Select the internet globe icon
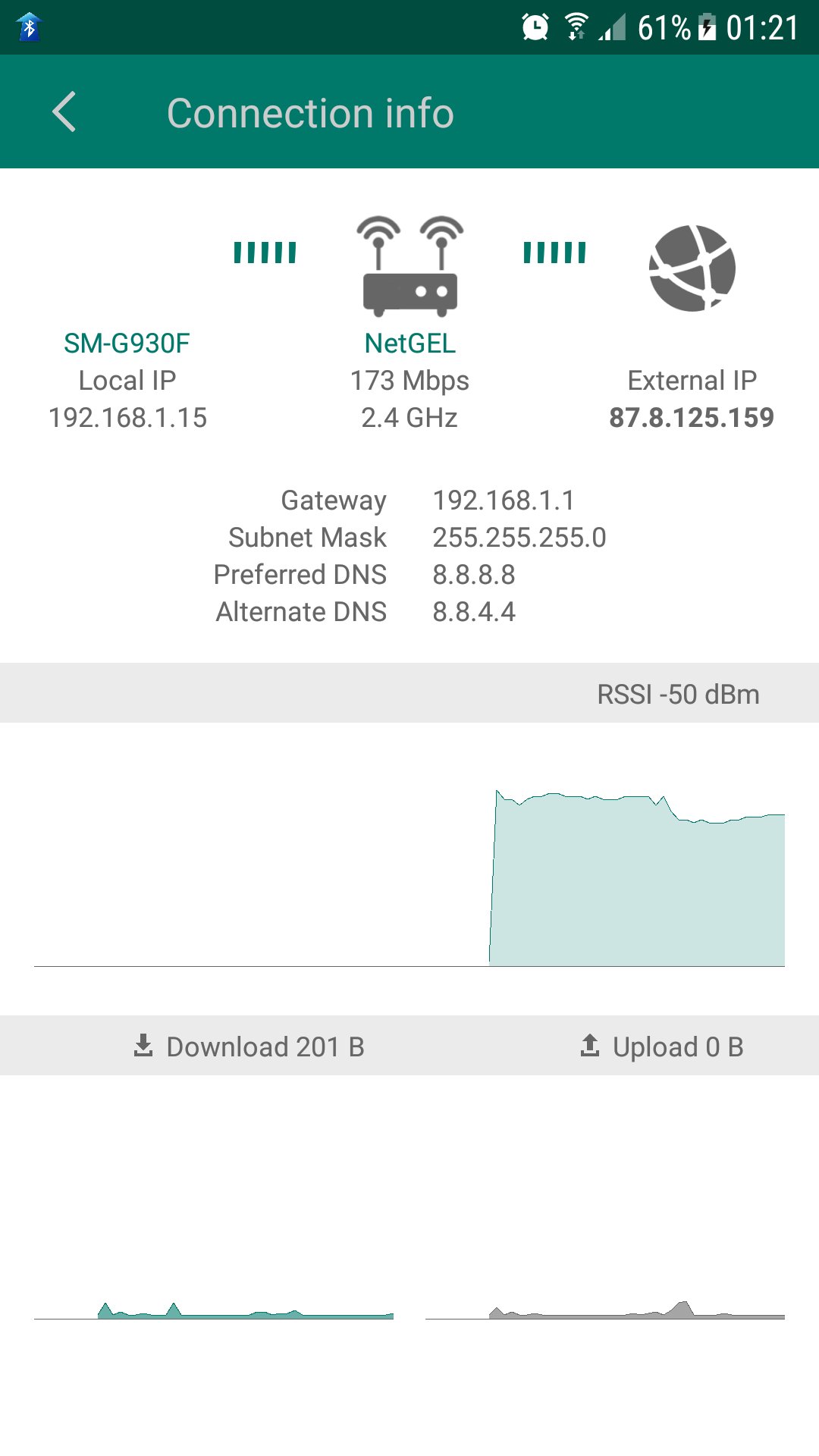819x1456 pixels. (692, 269)
